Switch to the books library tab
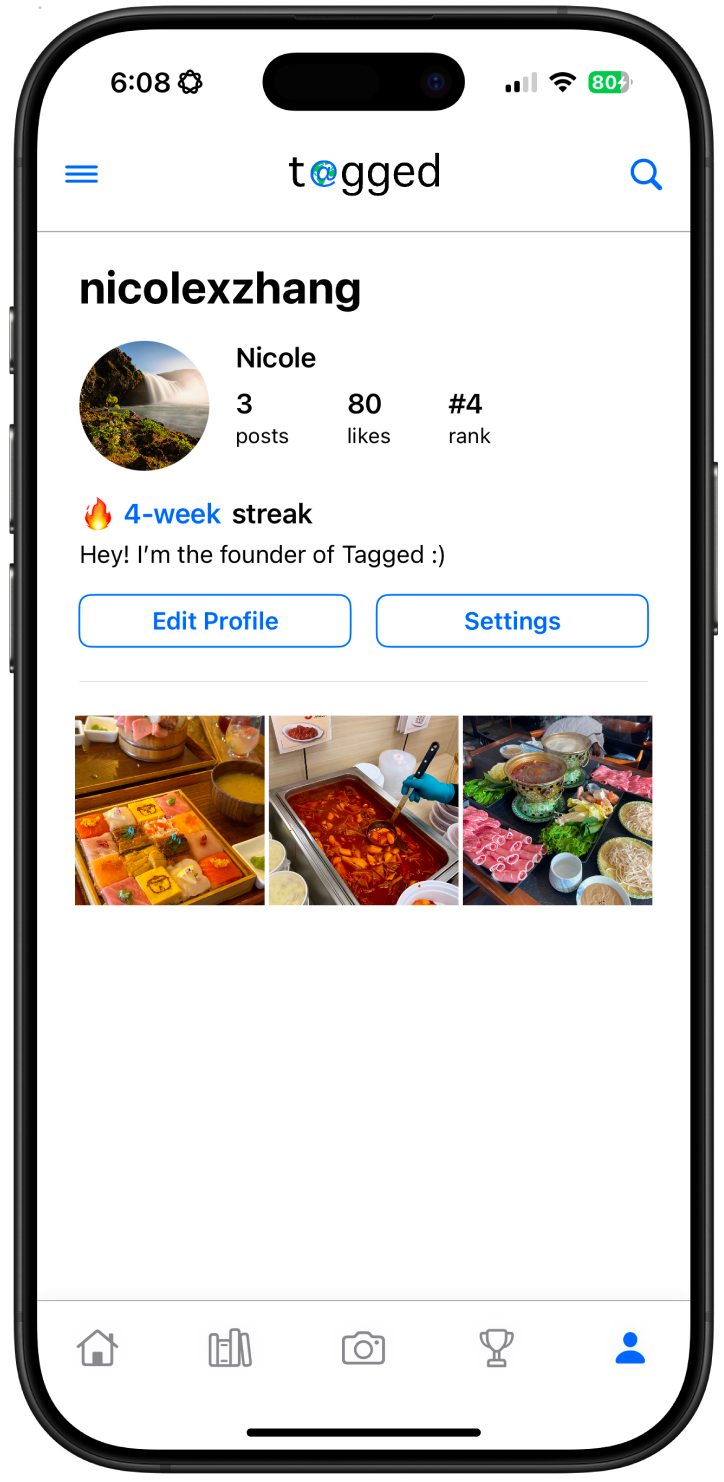This screenshot has height=1482, width=724. 230,1348
